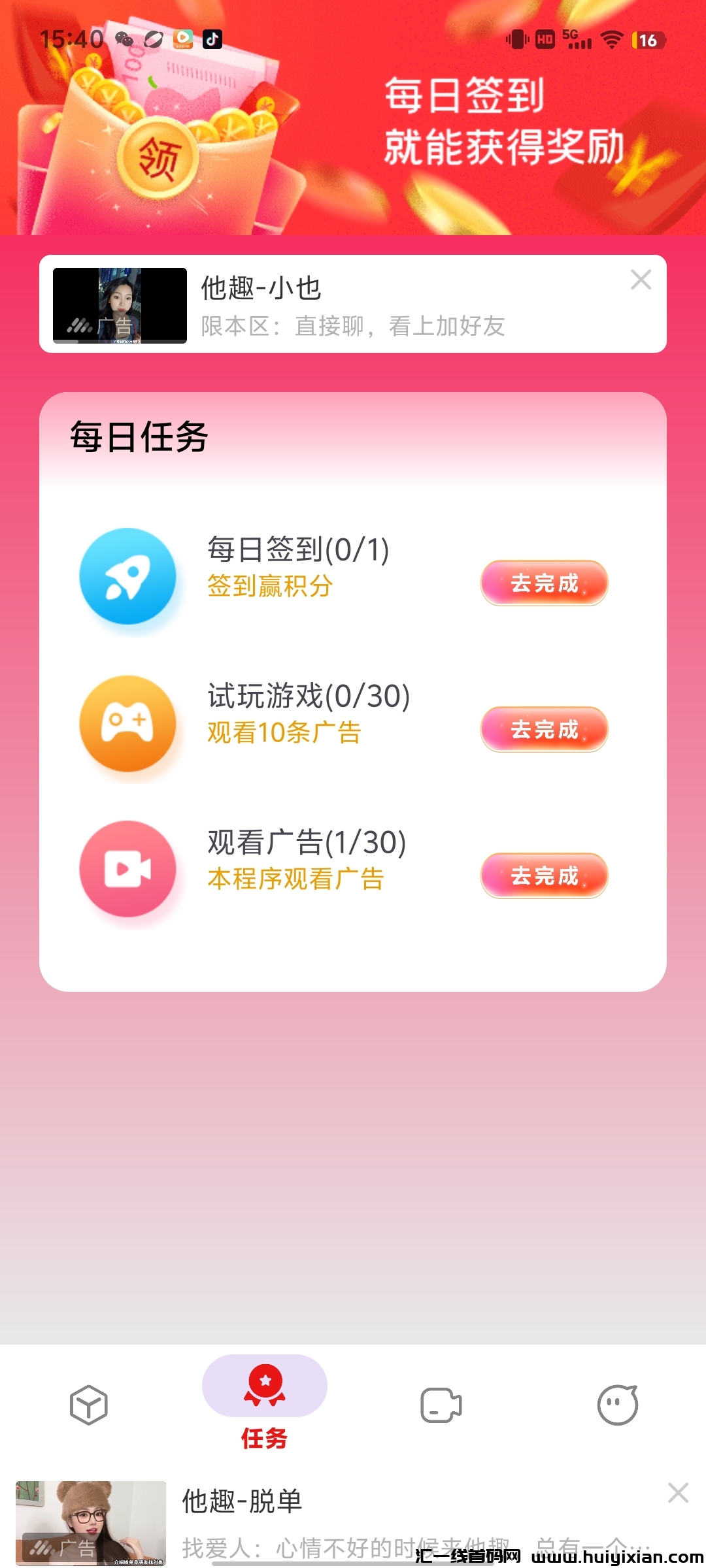Close the 他趣-小也 advertisement
This screenshot has height=1568, width=706.
pos(641,280)
